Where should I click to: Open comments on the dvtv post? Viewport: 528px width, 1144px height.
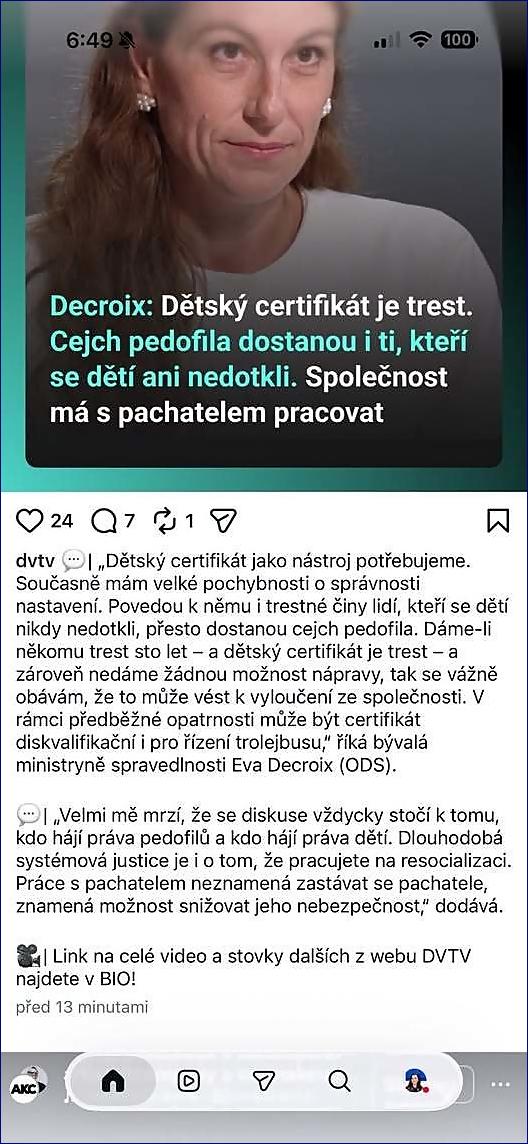point(104,521)
